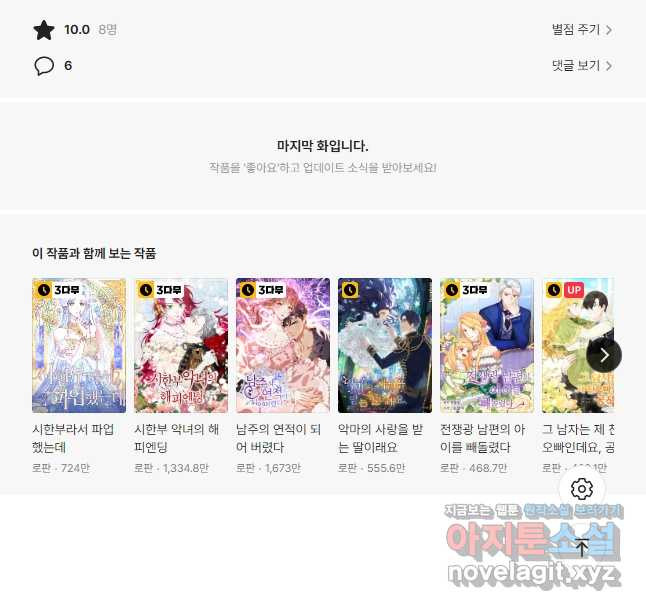The height and width of the screenshot is (611, 646).
Task: Show next recommended works with the arrow
Action: coord(604,354)
